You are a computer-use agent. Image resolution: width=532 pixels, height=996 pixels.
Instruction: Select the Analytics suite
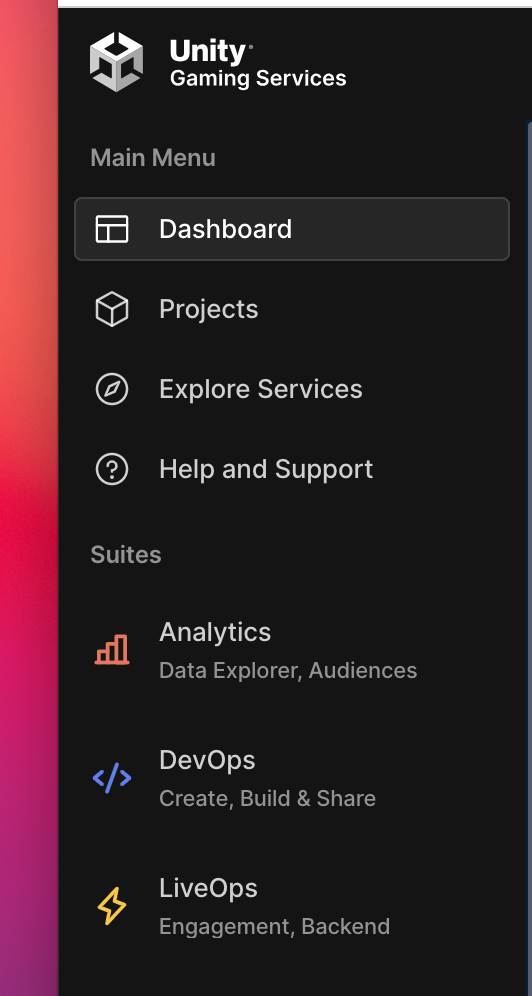click(292, 650)
